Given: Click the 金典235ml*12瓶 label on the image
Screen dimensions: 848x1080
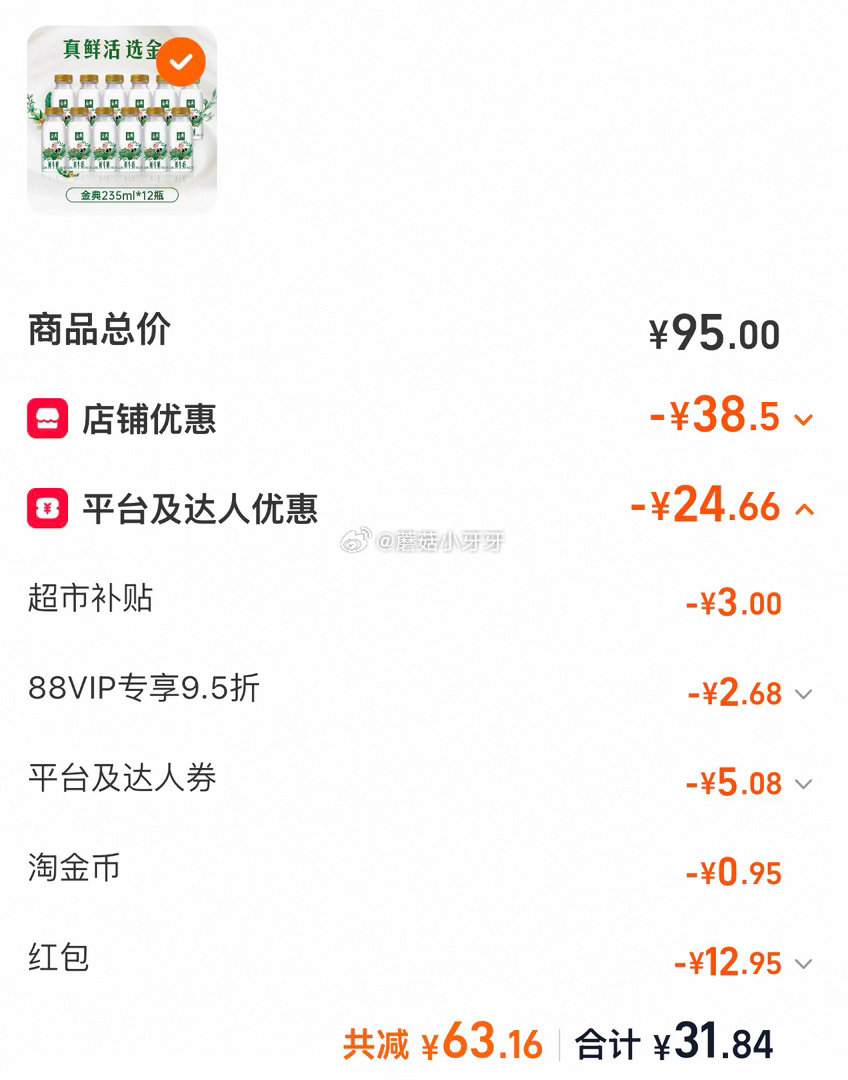Looking at the screenshot, I should click(120, 194).
